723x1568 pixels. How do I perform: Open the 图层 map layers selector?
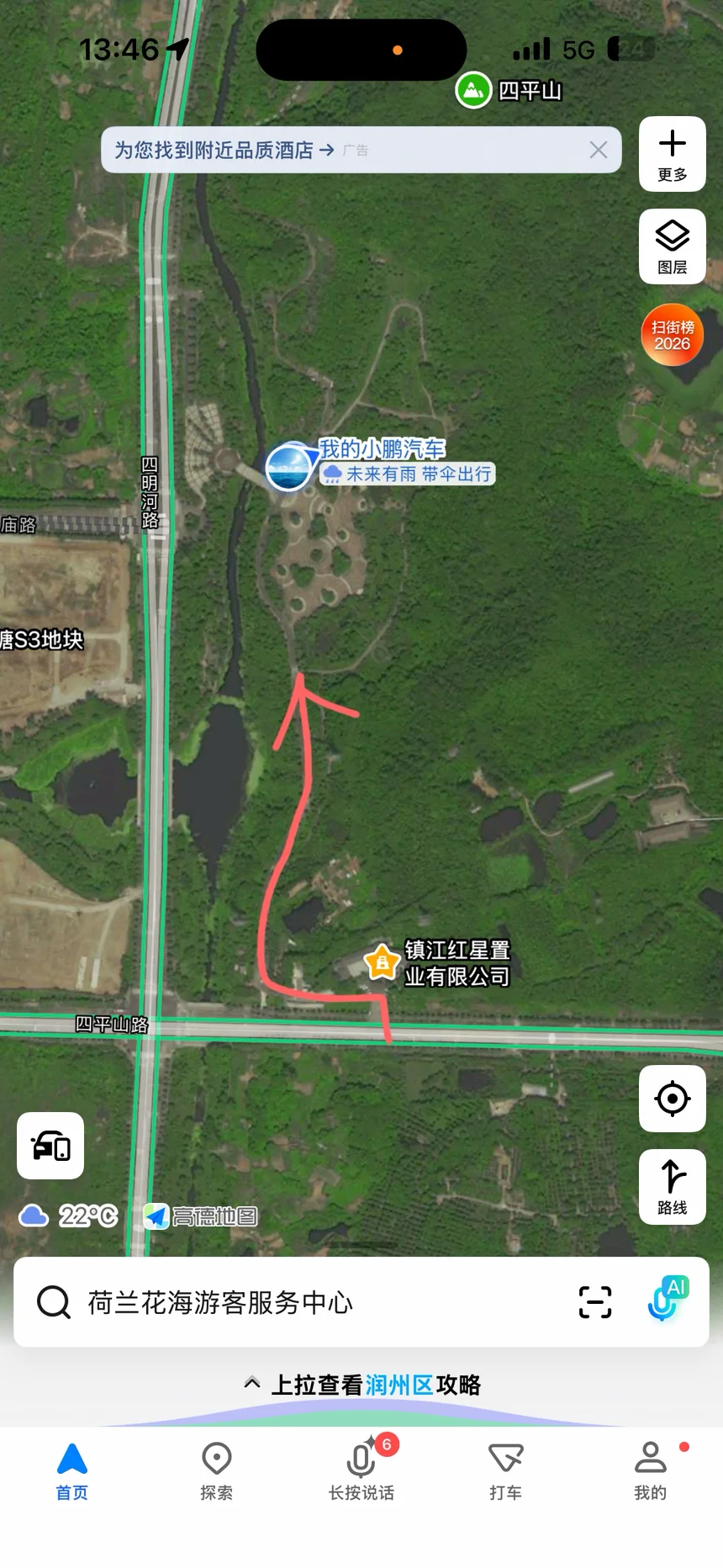coord(672,246)
